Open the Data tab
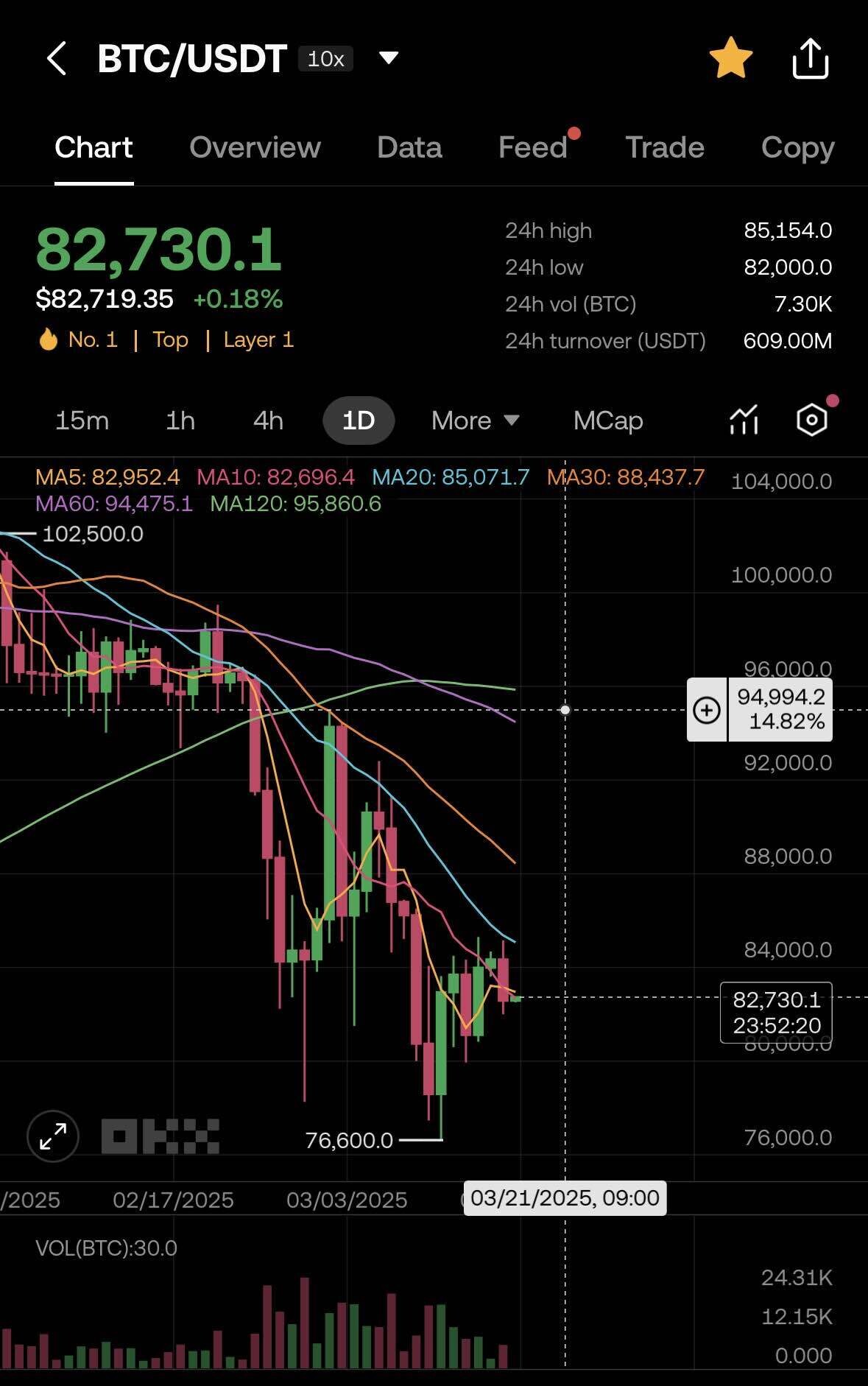Screen dimensions: 868x1386 [409, 147]
